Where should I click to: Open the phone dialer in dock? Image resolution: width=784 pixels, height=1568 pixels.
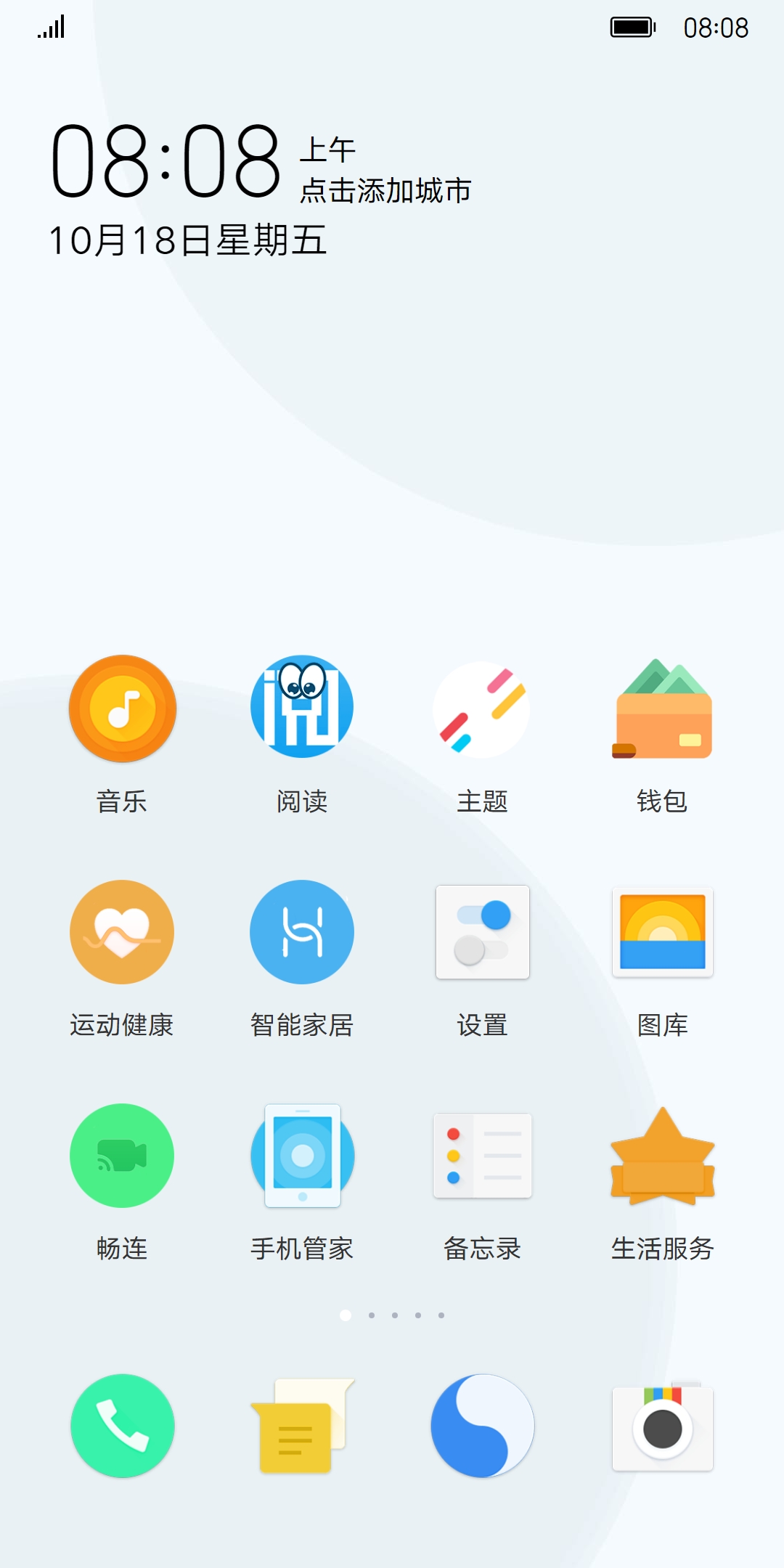[x=122, y=1426]
